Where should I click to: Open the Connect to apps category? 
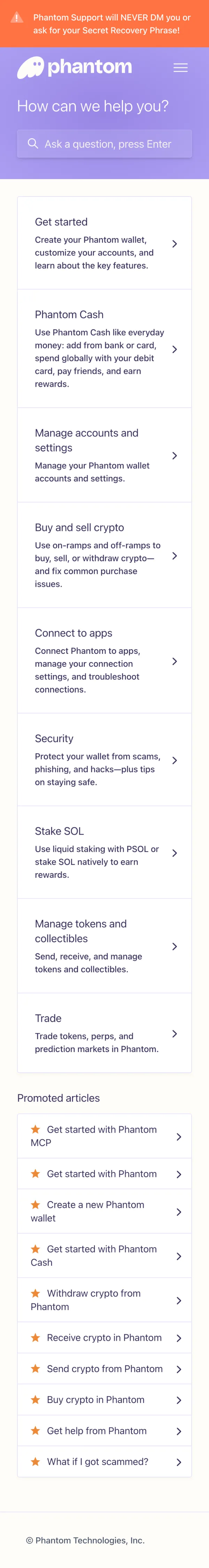point(104,660)
